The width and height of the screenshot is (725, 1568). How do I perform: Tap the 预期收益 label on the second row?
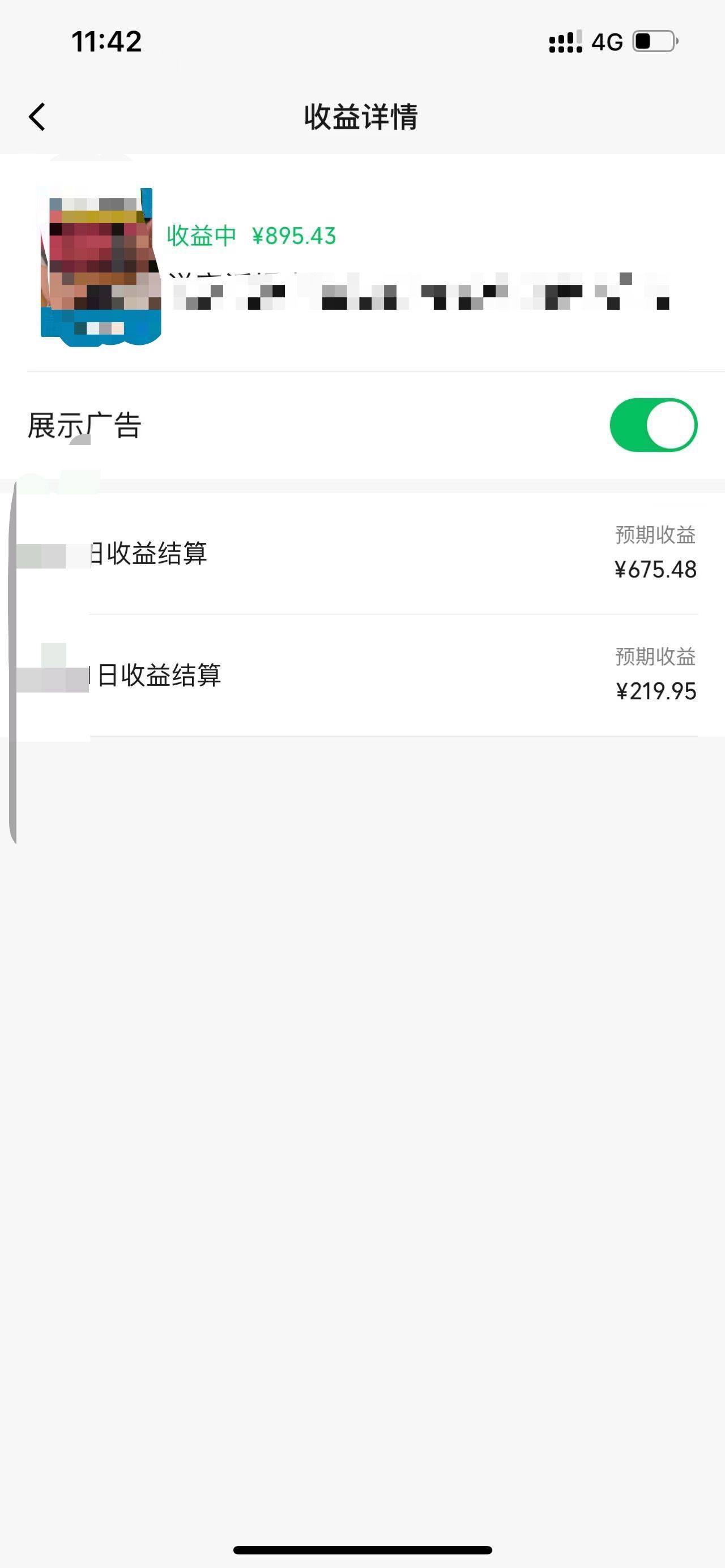point(654,657)
